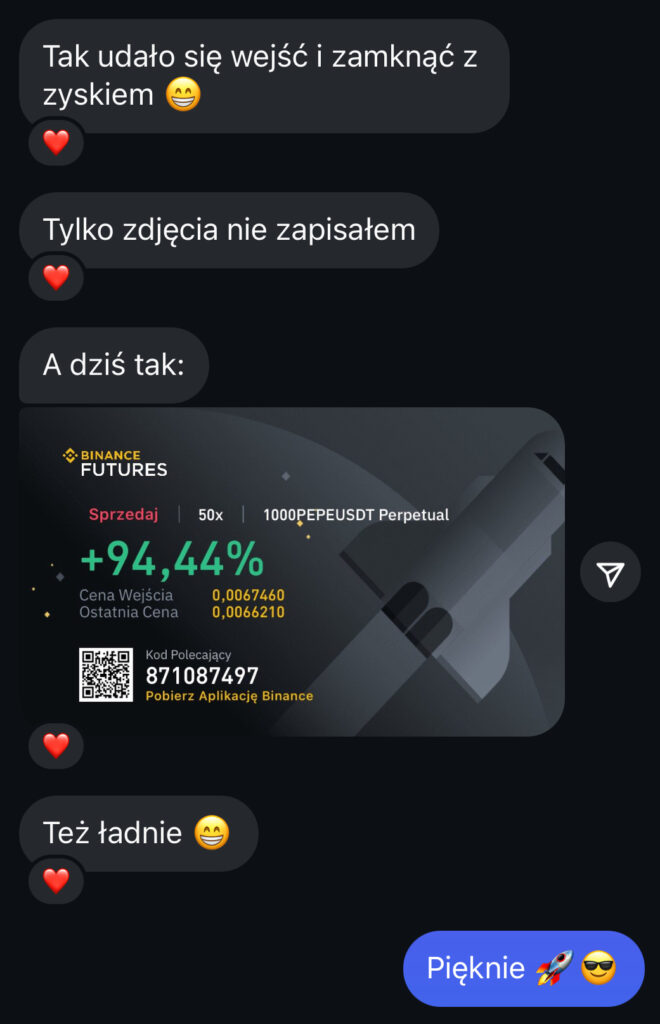Tap heart reaction under 'Tylko zdjęcia nie zapisałem'

point(56,277)
